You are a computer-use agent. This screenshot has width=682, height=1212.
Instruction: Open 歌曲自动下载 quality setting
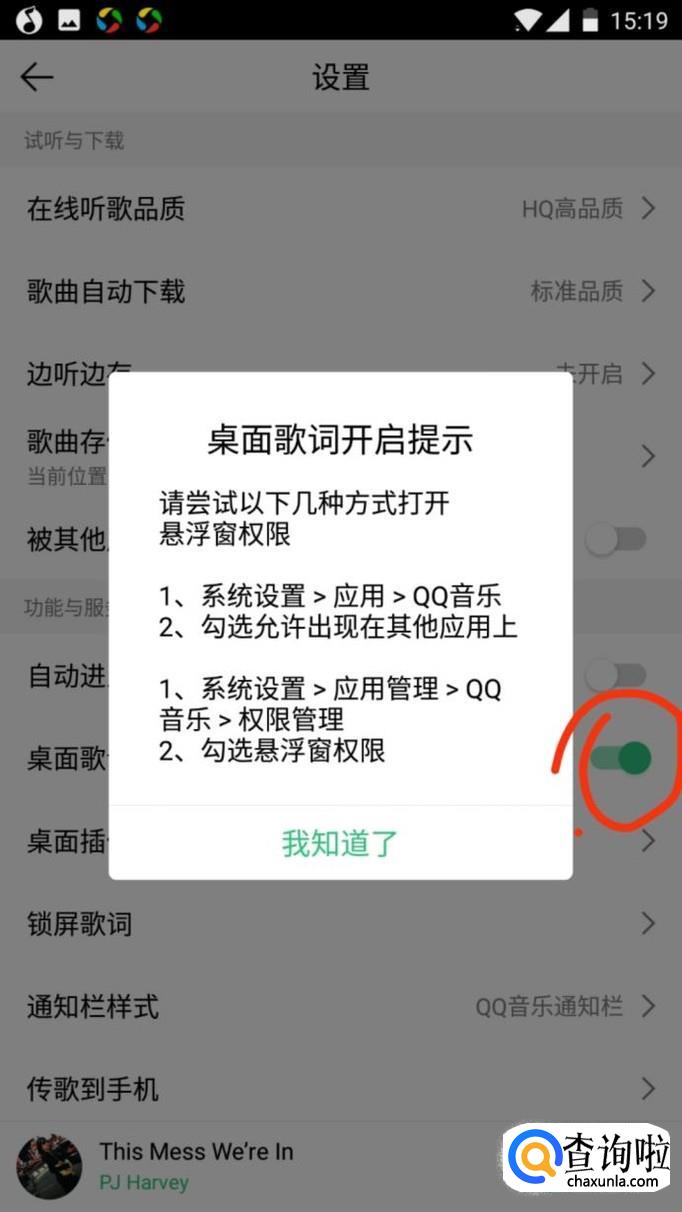point(340,292)
